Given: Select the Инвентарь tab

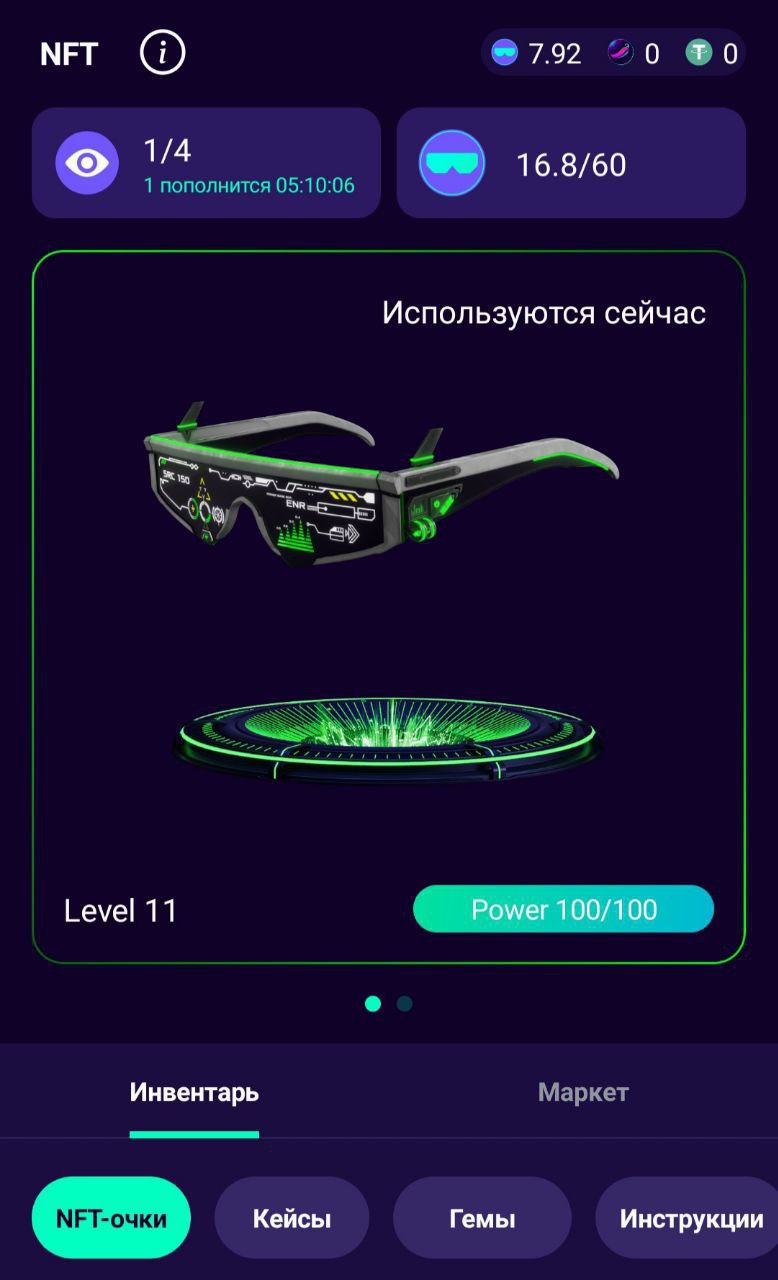Looking at the screenshot, I should 194,1092.
